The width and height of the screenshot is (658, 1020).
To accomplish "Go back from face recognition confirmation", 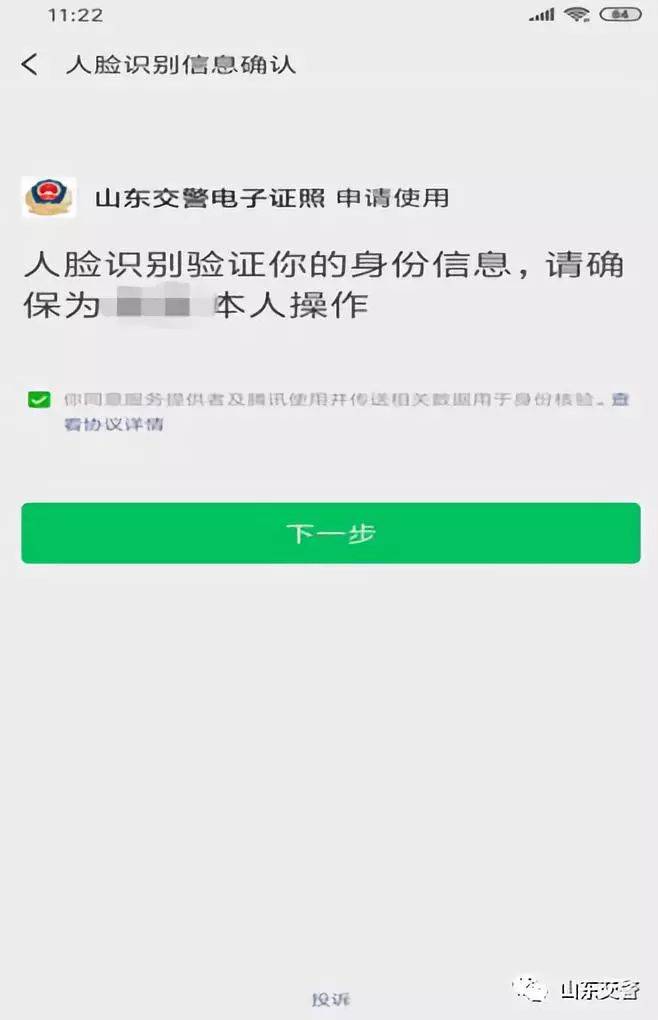I will [30, 65].
